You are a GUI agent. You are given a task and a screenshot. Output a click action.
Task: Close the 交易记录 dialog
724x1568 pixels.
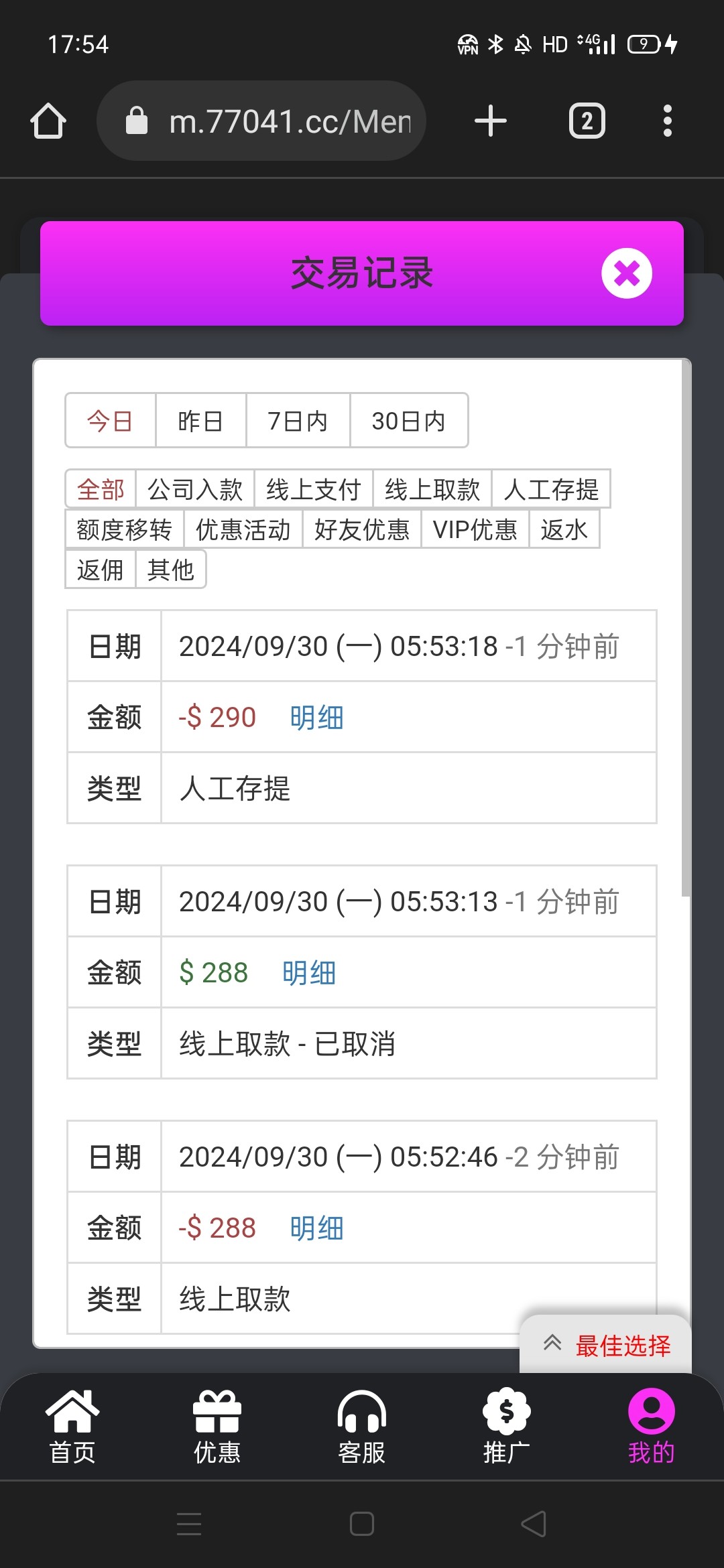pos(626,273)
